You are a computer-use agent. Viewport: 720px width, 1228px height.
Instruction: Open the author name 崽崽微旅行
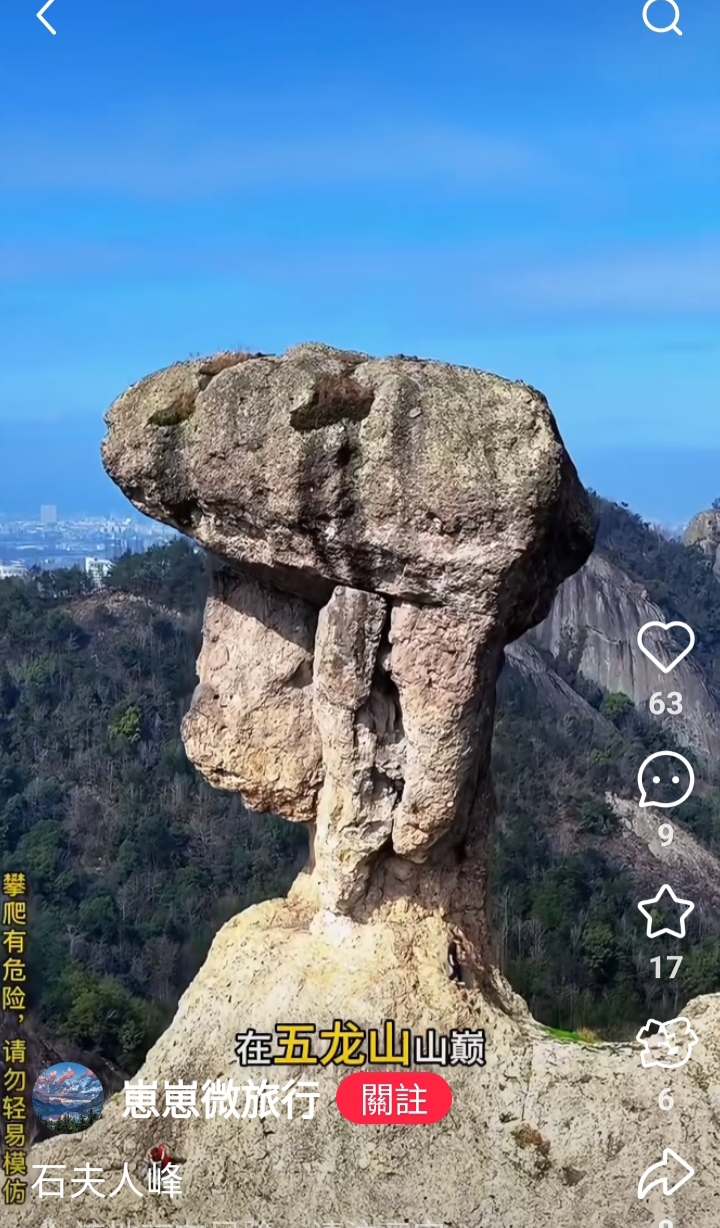tap(221, 1099)
